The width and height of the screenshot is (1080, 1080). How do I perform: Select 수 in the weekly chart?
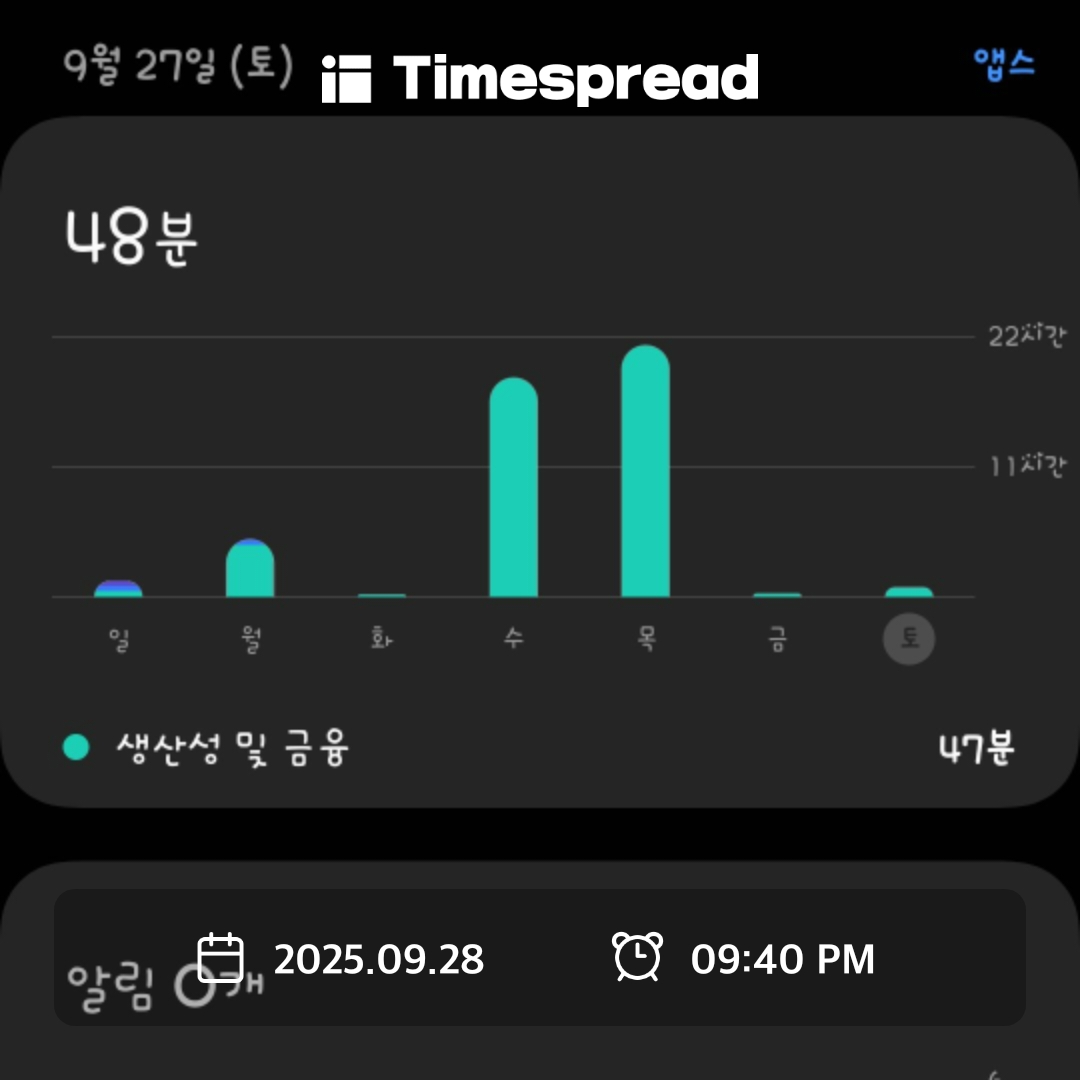[513, 640]
